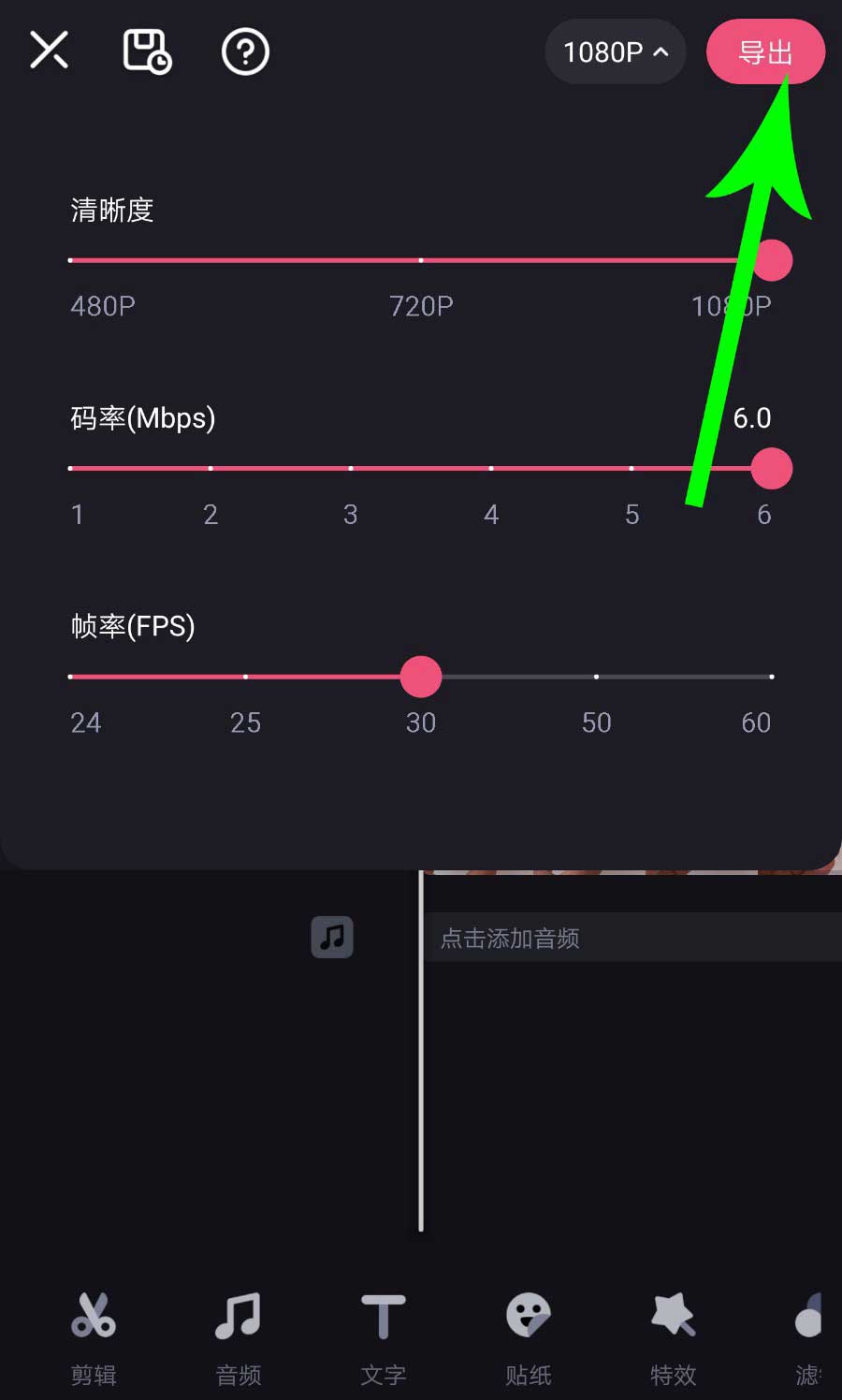This screenshot has width=842, height=1400.
Task: Switch to the 文字 tab in the bottom bar
Action: [x=382, y=1338]
